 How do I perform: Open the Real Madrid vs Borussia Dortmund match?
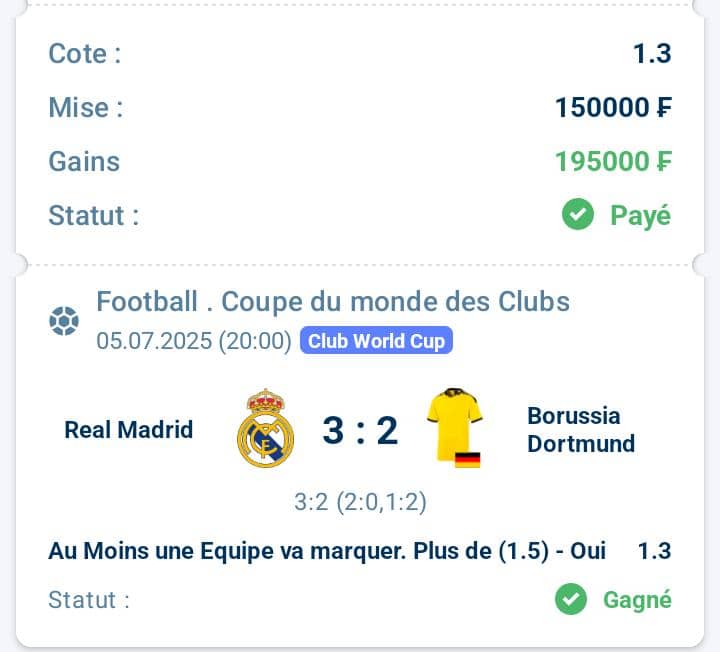point(360,431)
